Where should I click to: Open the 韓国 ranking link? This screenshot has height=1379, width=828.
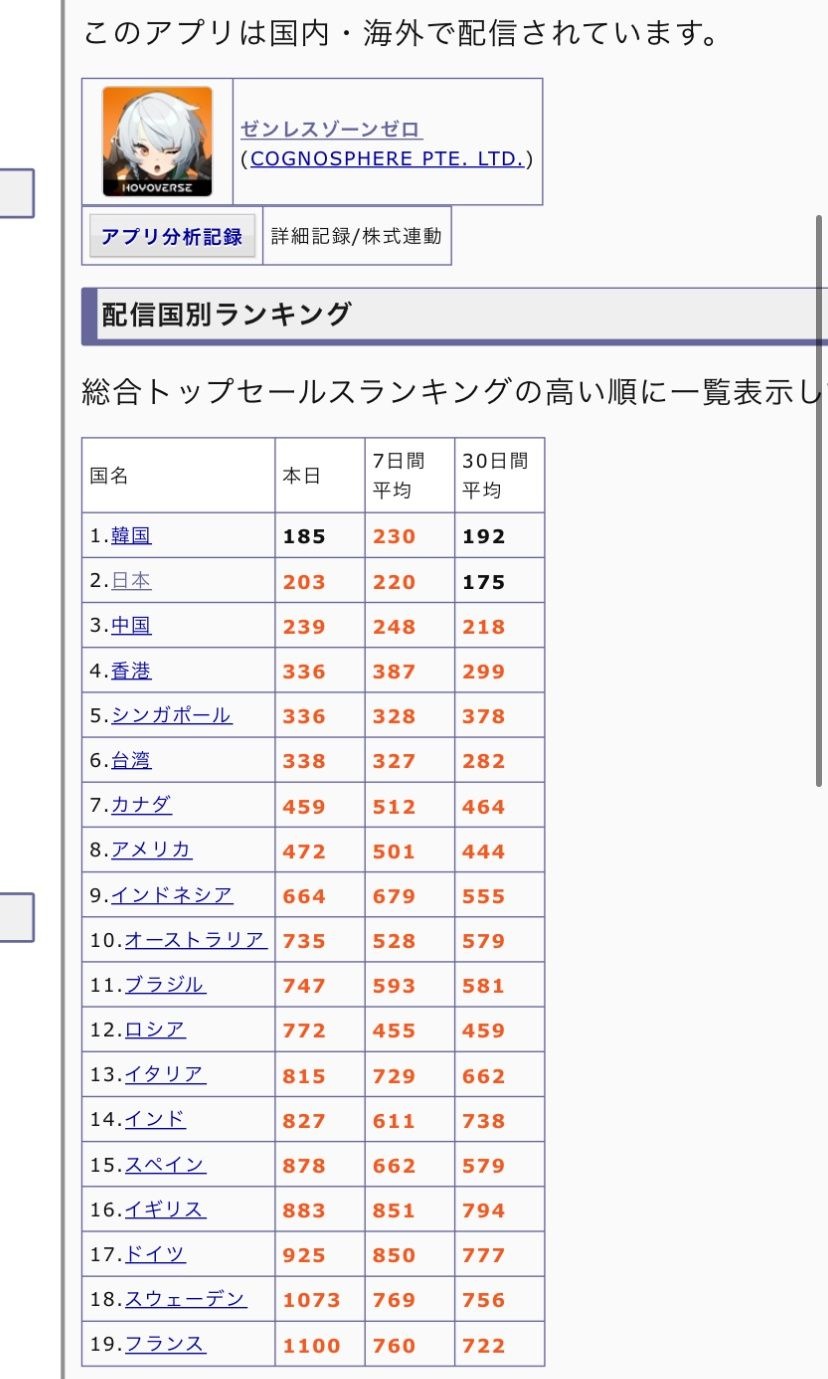click(131, 536)
